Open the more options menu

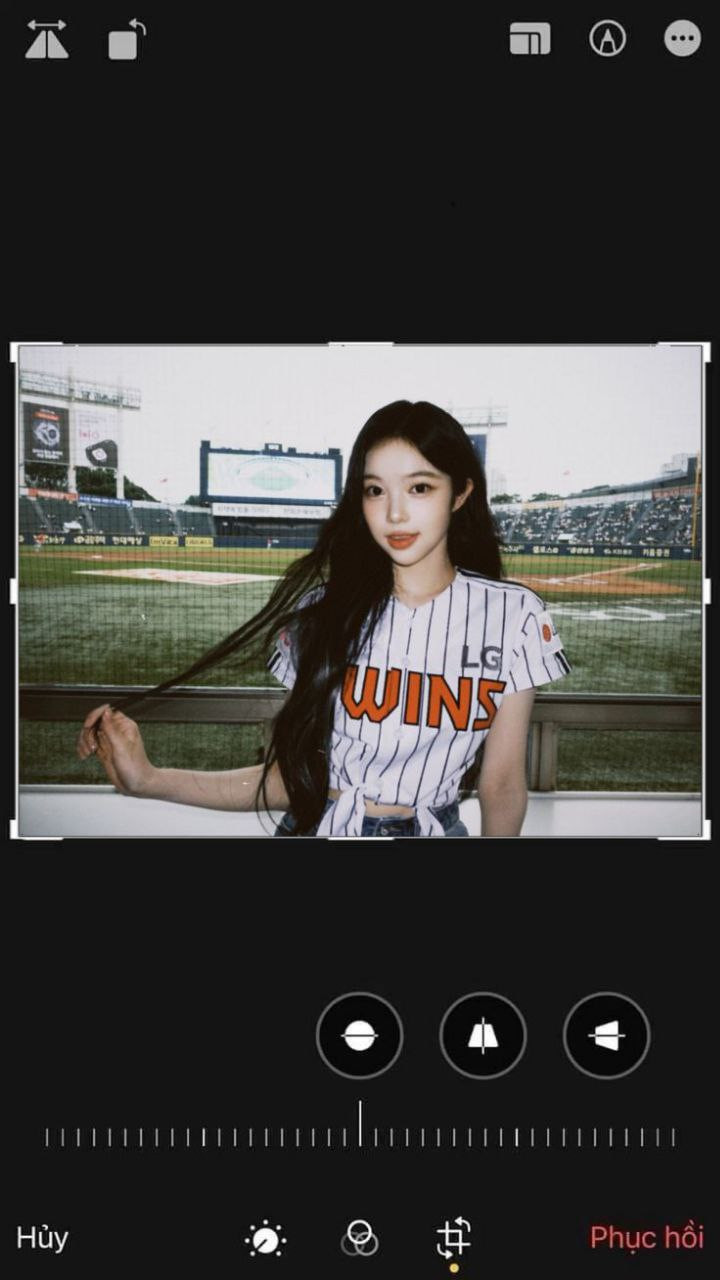682,39
